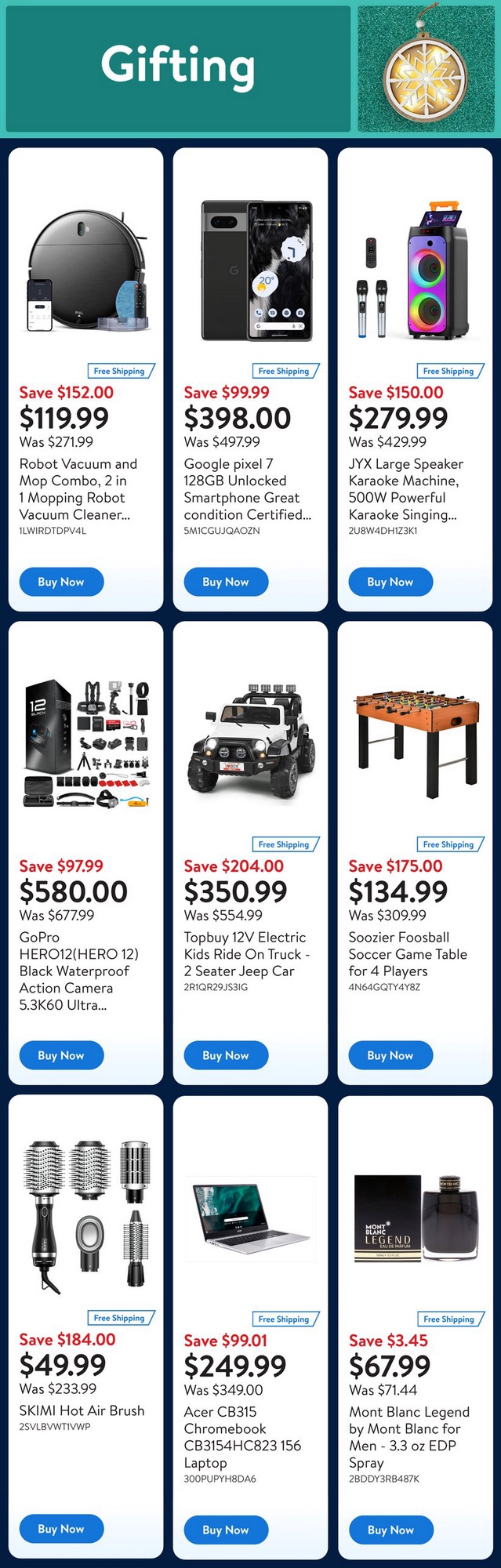This screenshot has width=501, height=1568.
Task: Buy the Topbuy Kids Ride On Truck
Action: [x=226, y=1055]
